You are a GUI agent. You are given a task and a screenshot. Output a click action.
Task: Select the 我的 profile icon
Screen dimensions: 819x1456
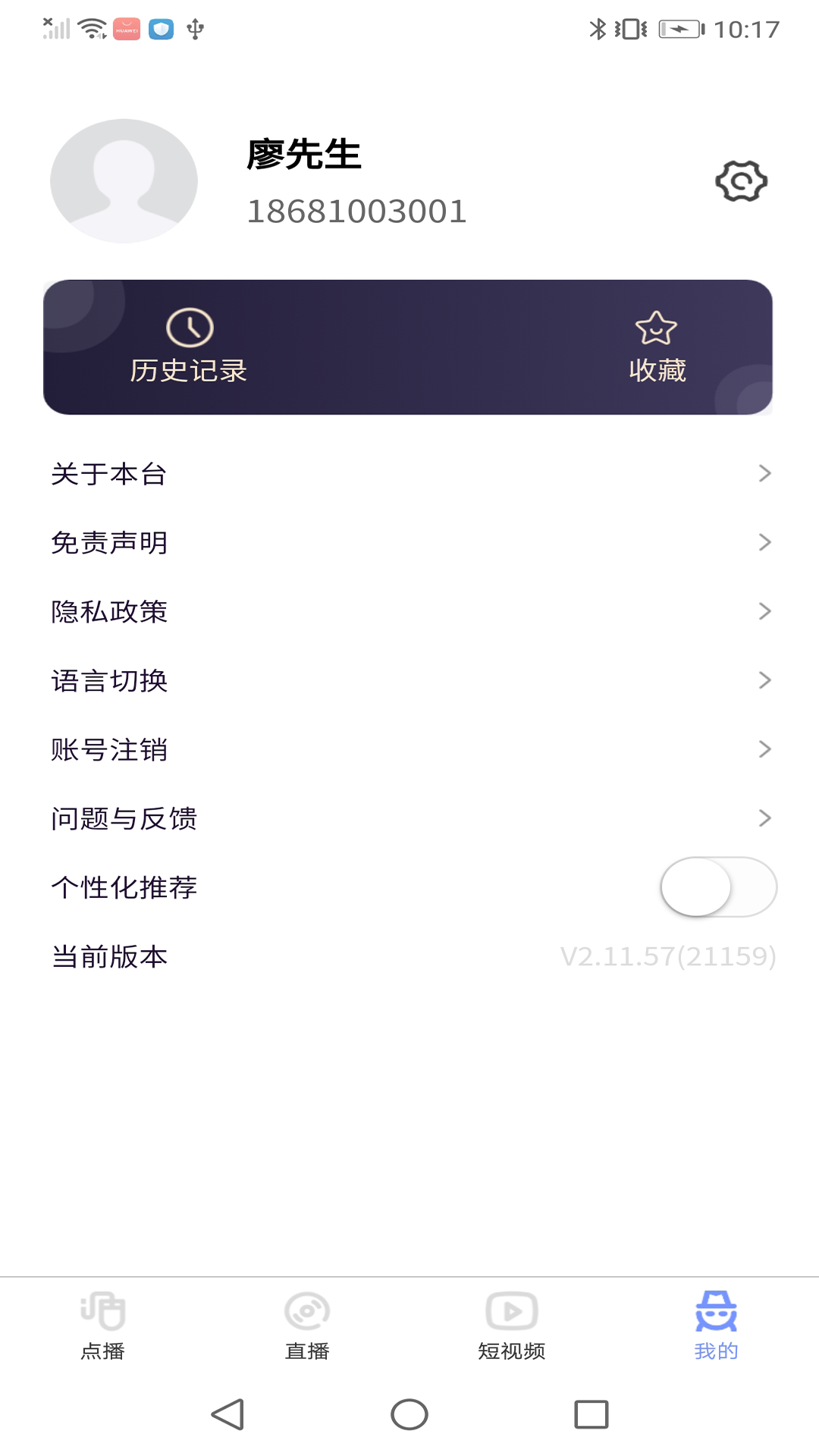pos(717,1310)
